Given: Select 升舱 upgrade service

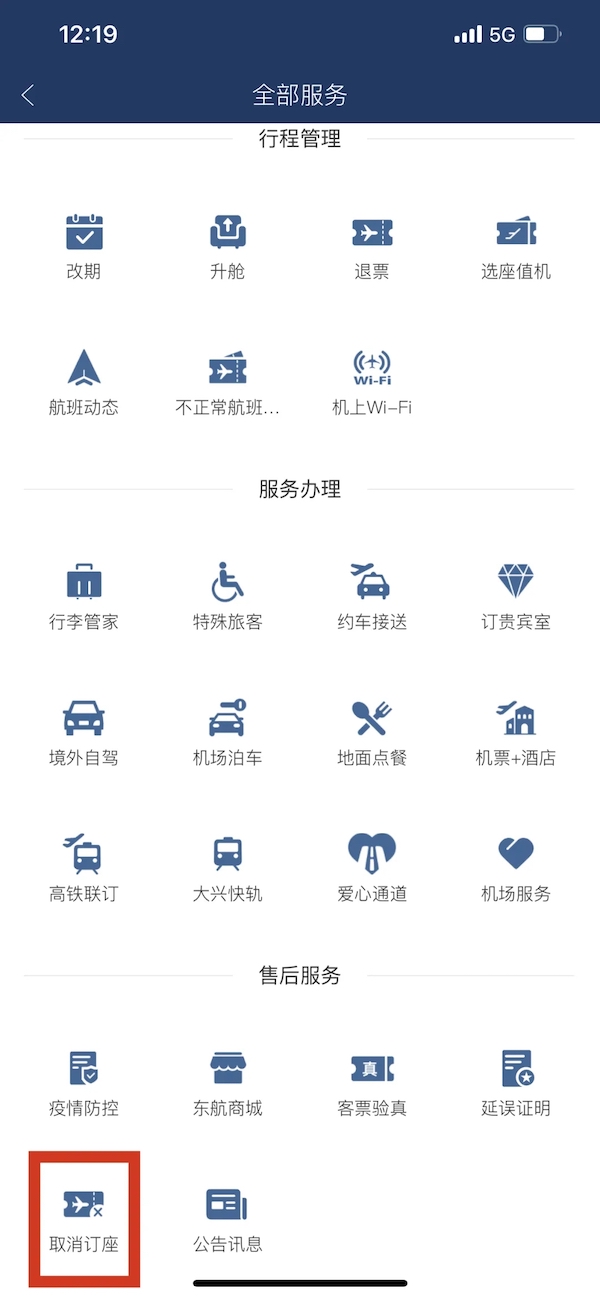Looking at the screenshot, I should pos(228,245).
